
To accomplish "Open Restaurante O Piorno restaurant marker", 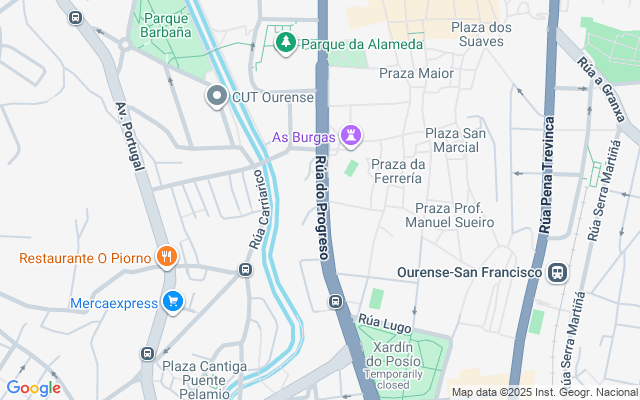I will [x=167, y=257].
